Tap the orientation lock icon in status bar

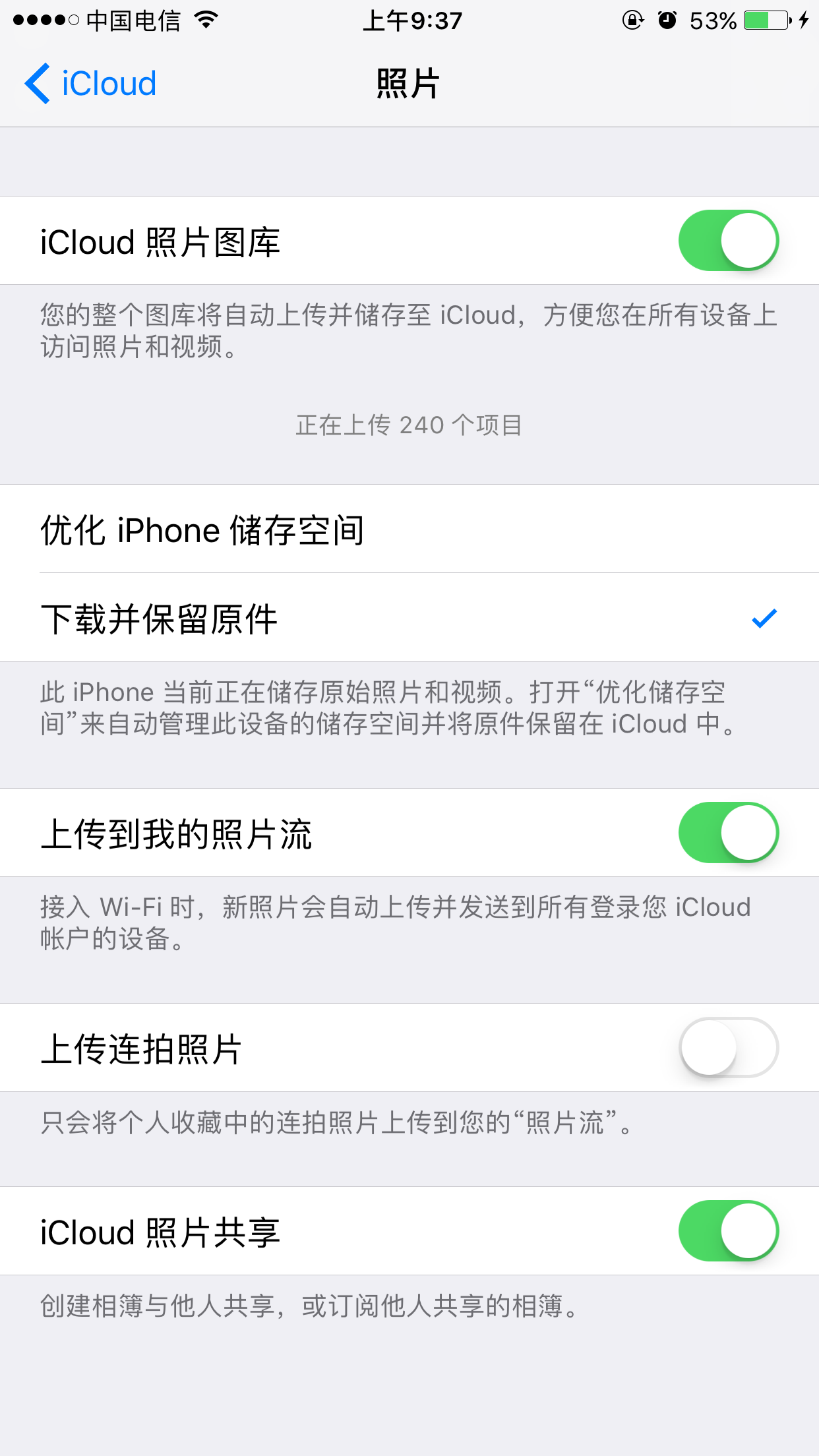[631, 21]
